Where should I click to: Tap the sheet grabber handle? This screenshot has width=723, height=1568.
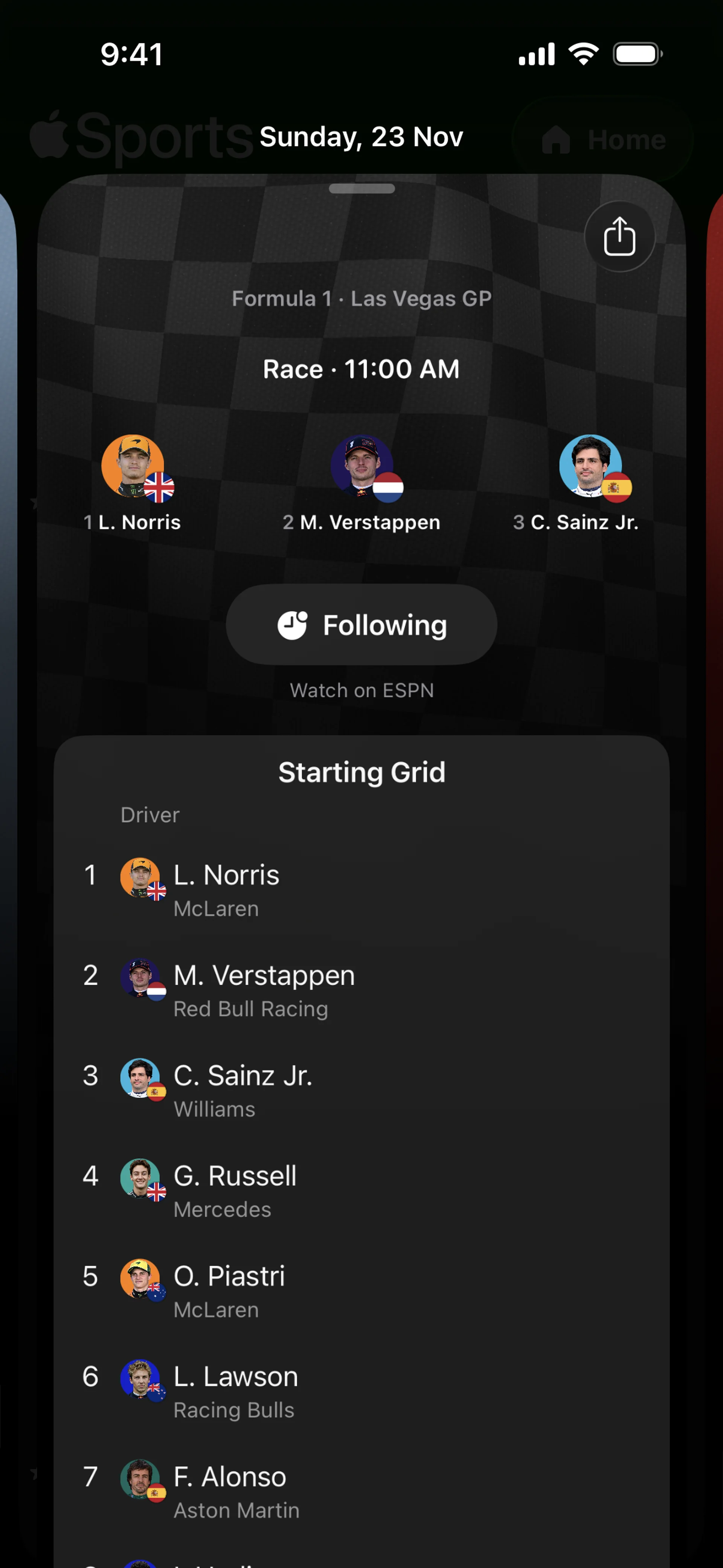(361, 189)
